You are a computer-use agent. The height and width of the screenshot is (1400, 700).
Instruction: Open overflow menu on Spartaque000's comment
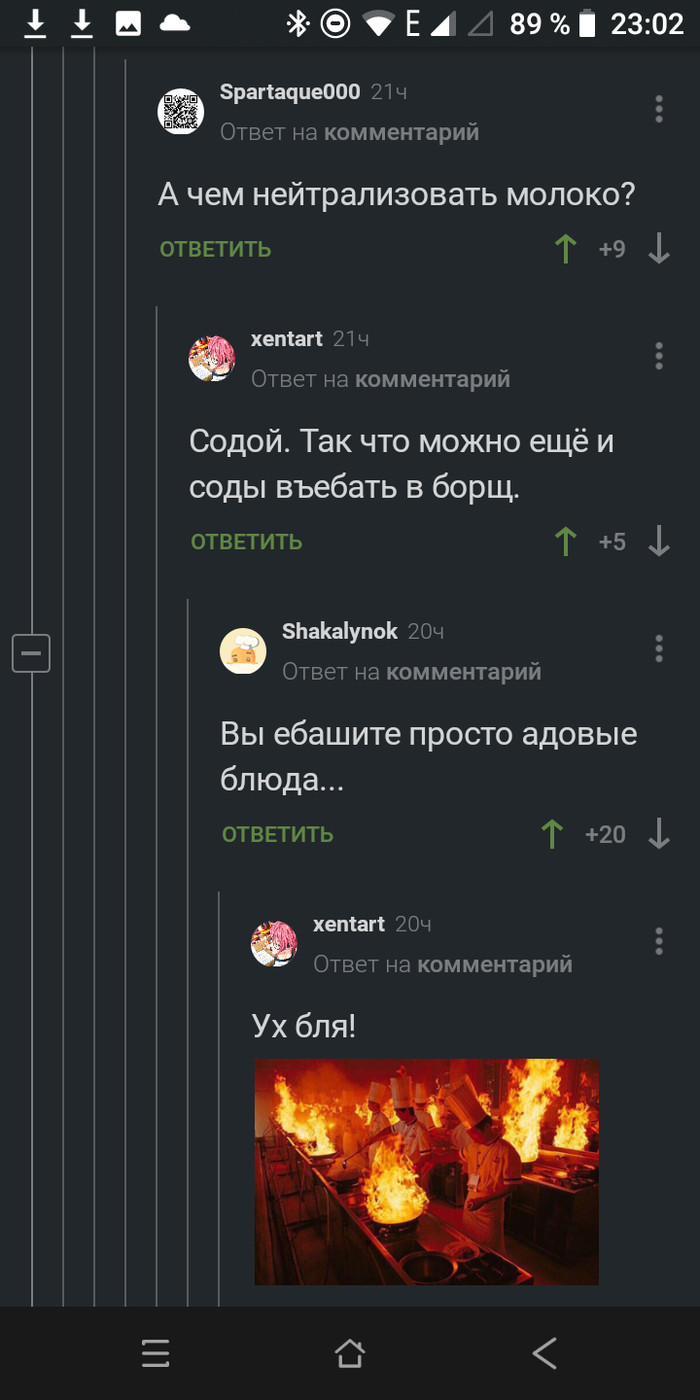point(658,109)
